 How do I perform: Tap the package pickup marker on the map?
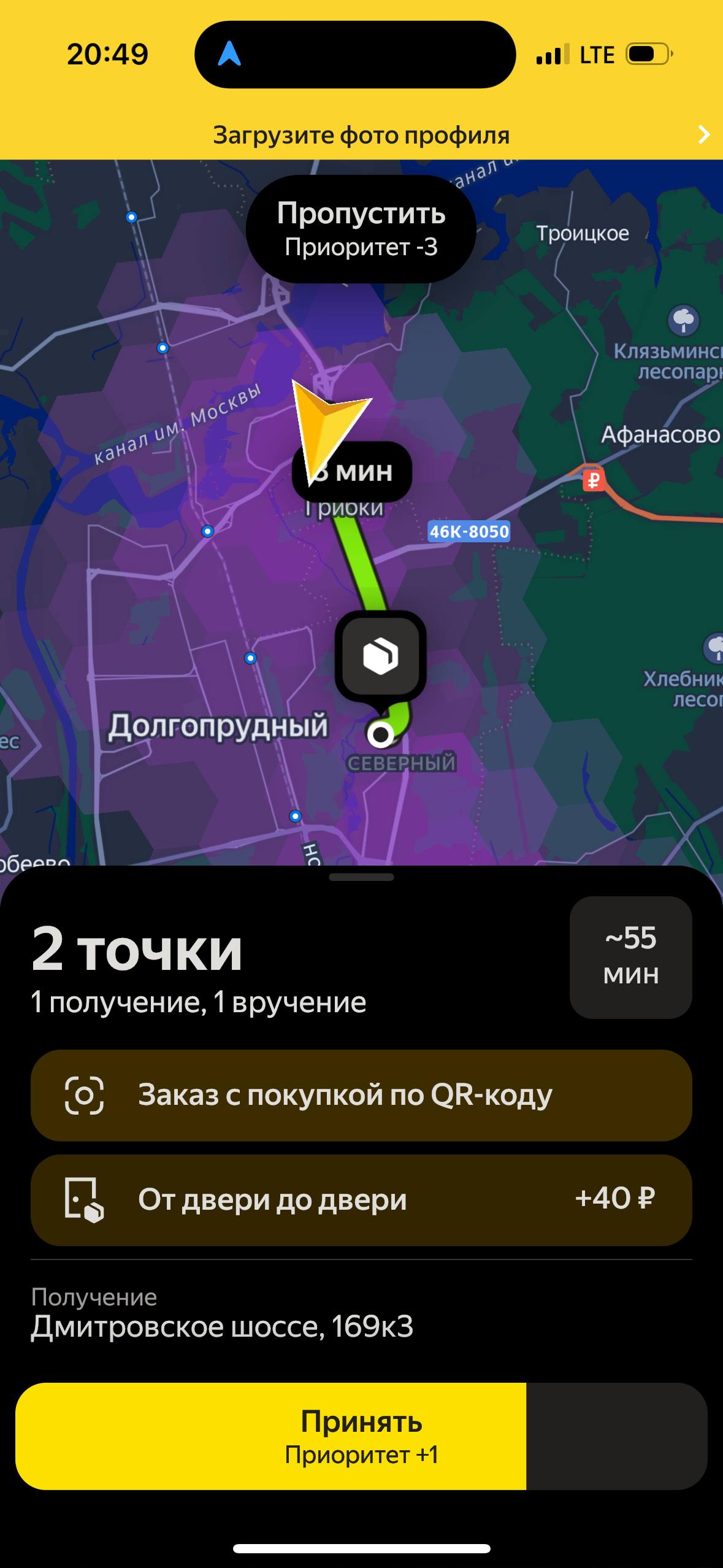(x=380, y=656)
